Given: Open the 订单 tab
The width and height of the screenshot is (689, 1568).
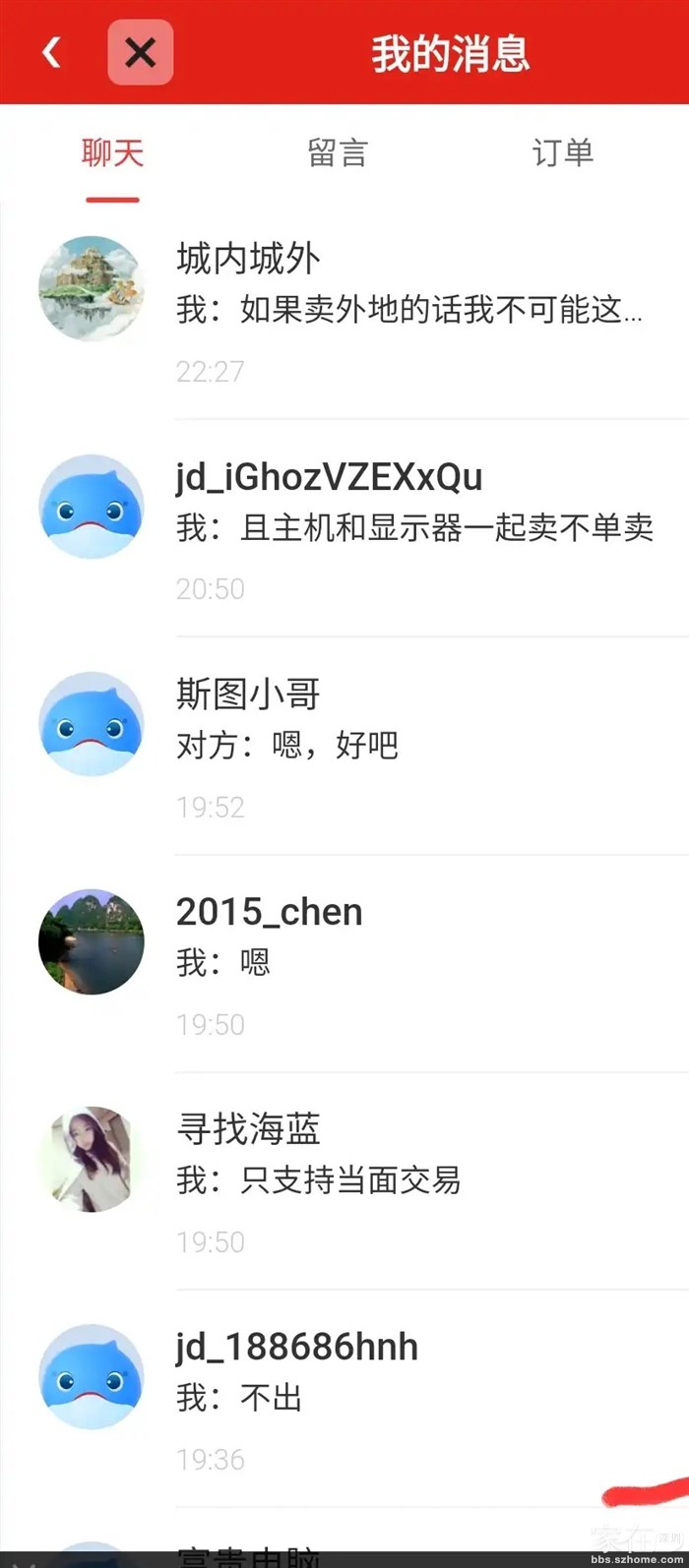Looking at the screenshot, I should point(563,153).
